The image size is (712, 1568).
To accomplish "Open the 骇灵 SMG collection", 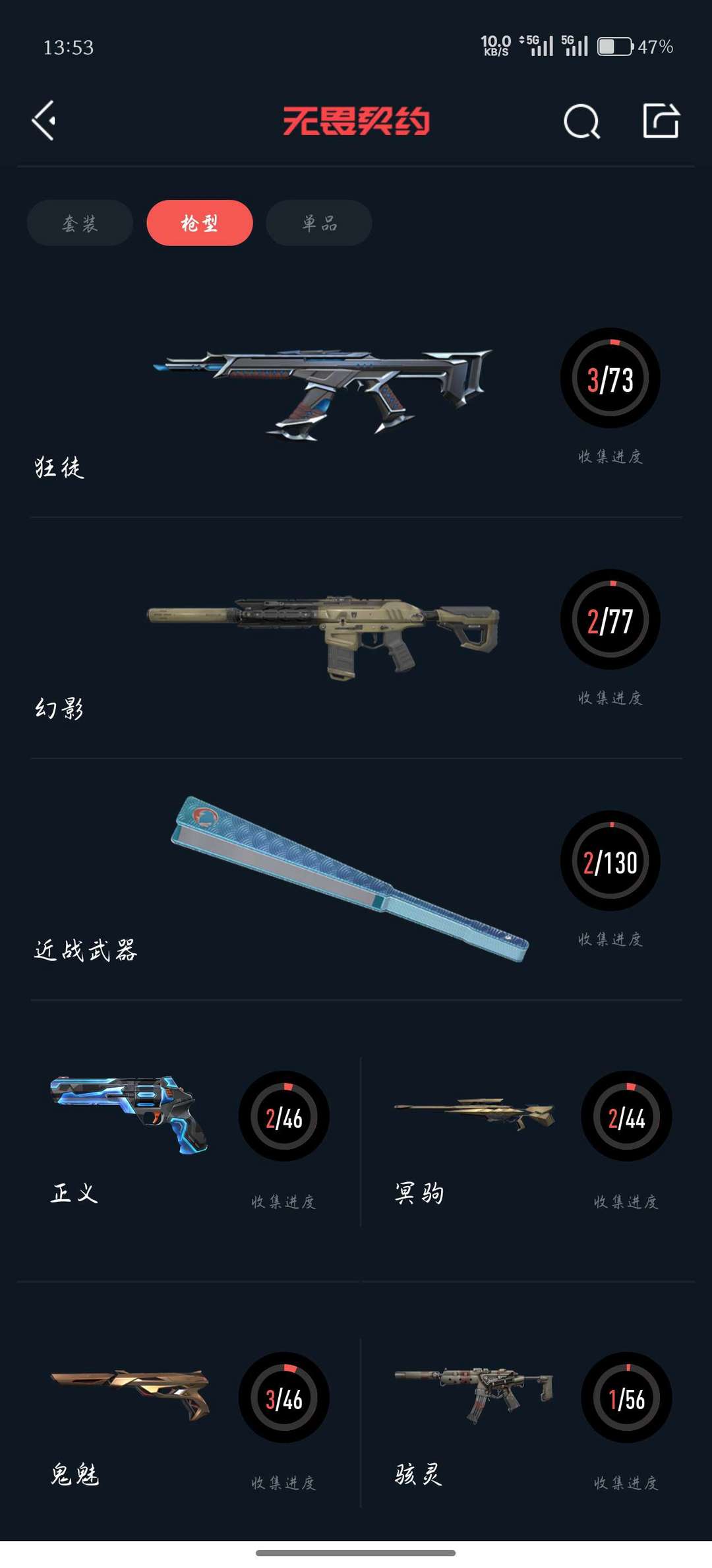I will point(473,1393).
